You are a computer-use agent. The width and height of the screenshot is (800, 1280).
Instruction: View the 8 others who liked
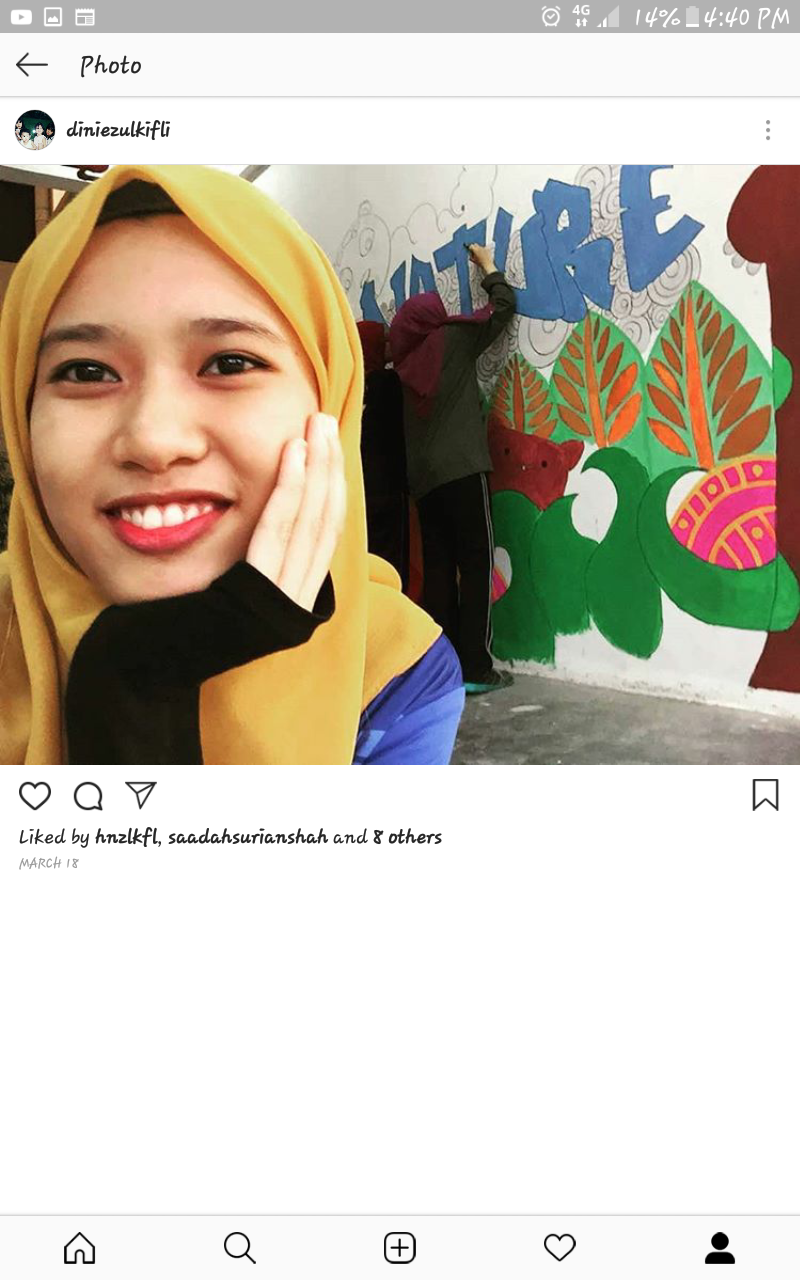click(407, 837)
